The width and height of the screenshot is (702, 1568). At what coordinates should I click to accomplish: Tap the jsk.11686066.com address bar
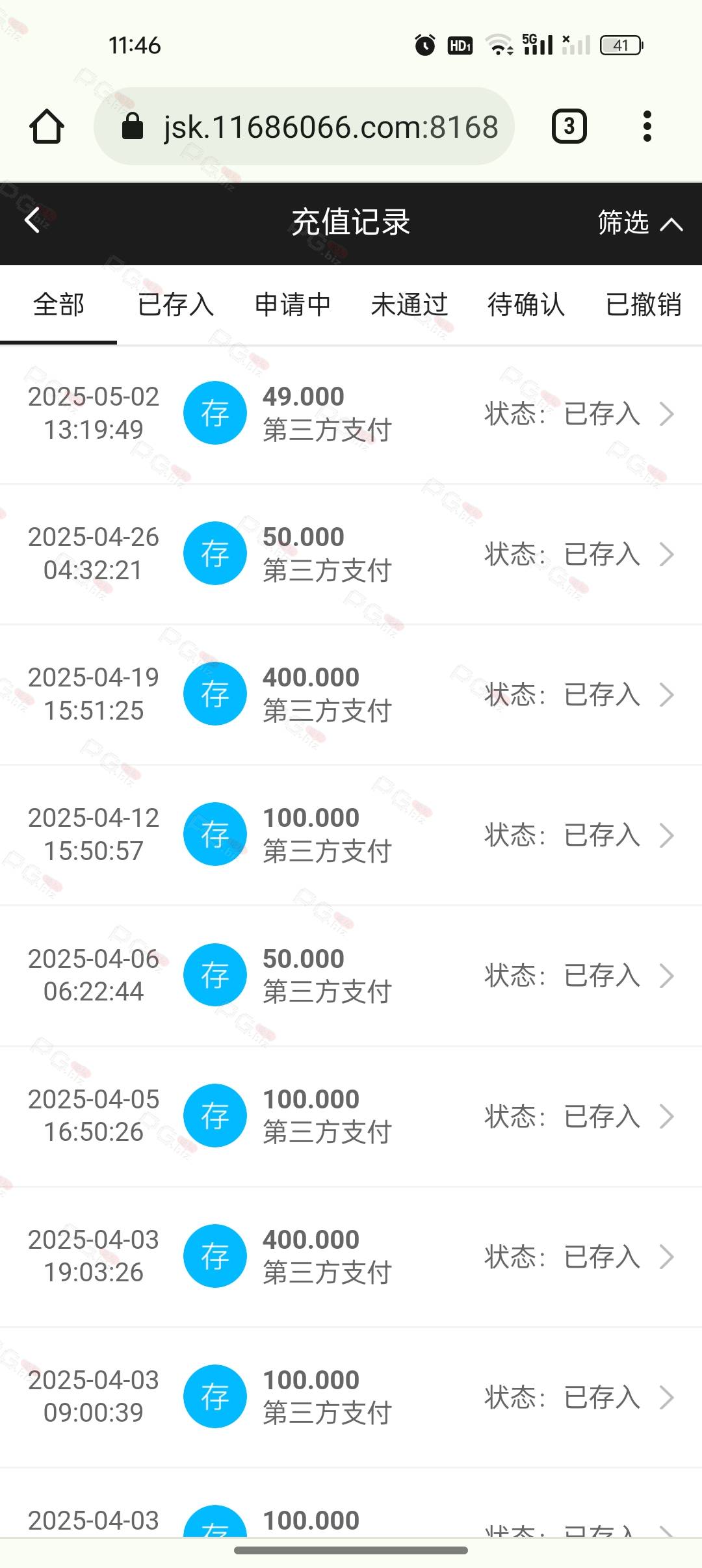(304, 126)
